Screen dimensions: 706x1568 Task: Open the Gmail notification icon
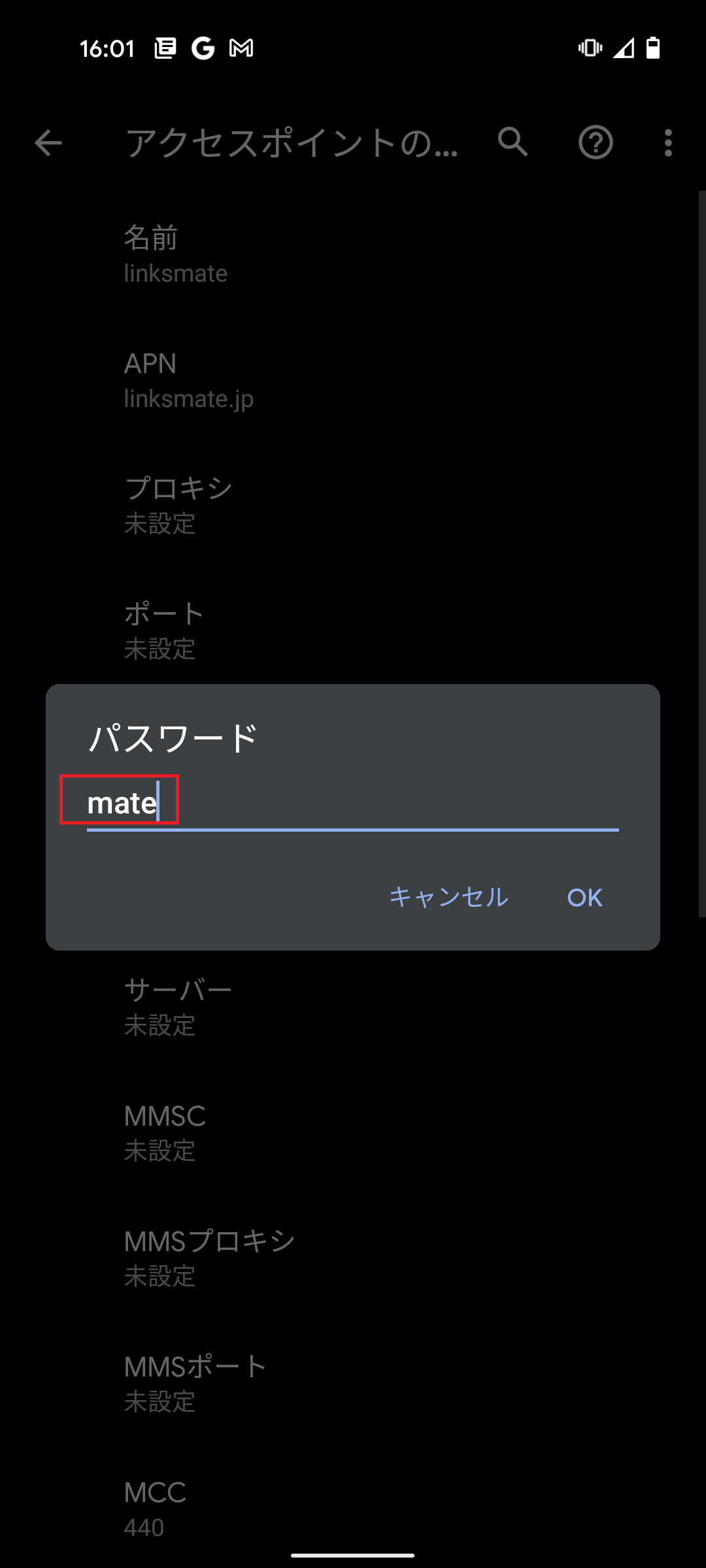tap(241, 48)
